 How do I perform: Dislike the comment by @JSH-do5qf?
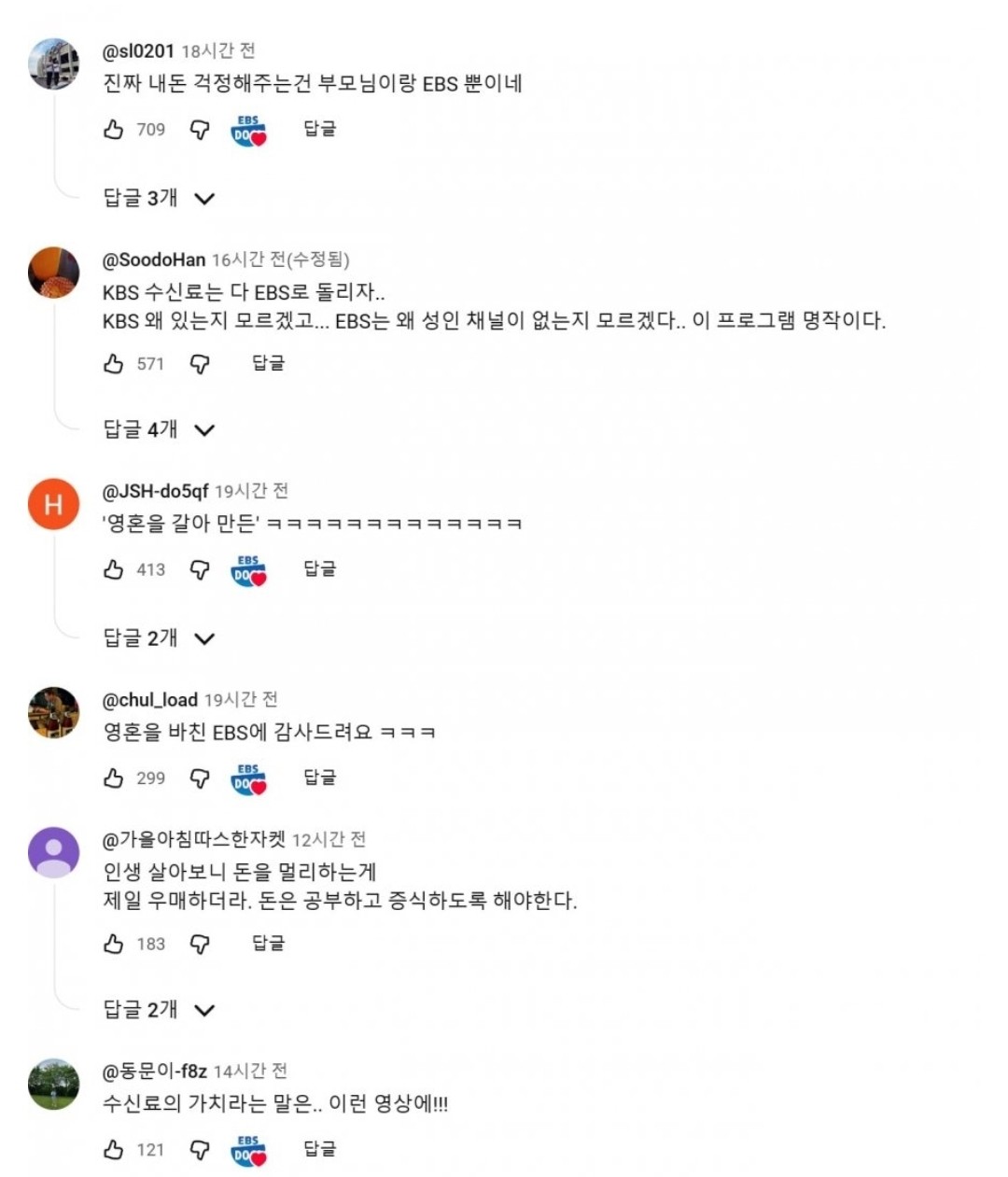point(200,569)
